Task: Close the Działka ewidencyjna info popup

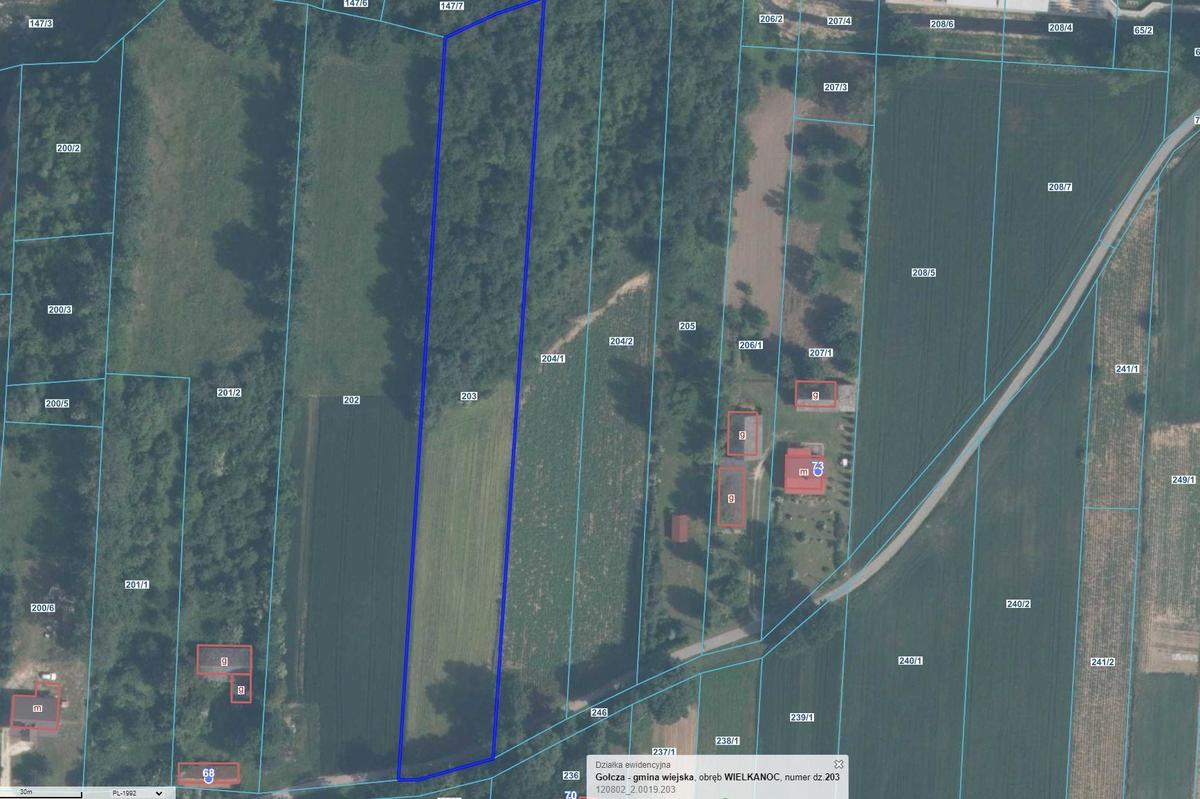Action: pos(838,764)
